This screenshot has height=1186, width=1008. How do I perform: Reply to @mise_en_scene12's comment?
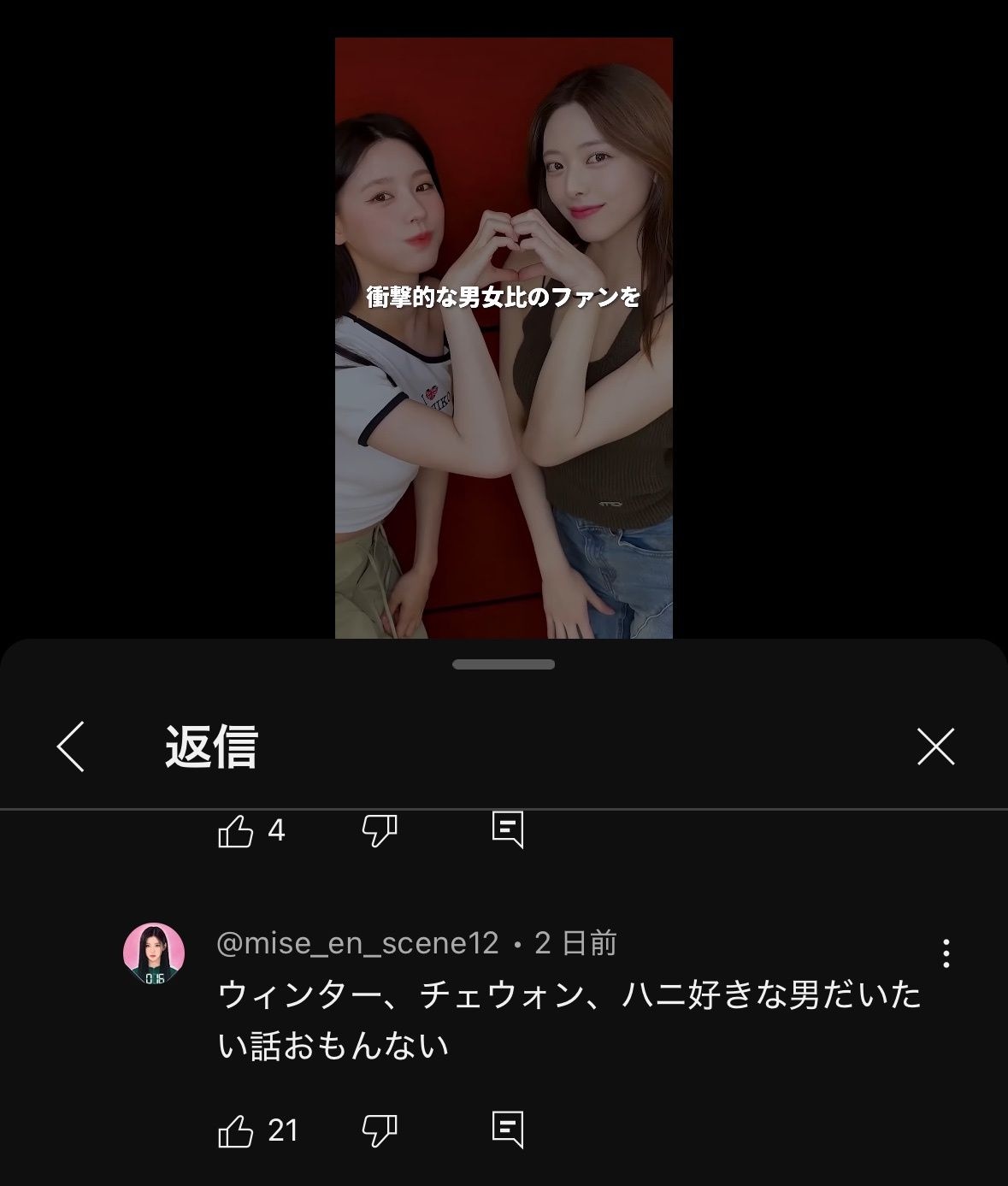(x=507, y=1130)
